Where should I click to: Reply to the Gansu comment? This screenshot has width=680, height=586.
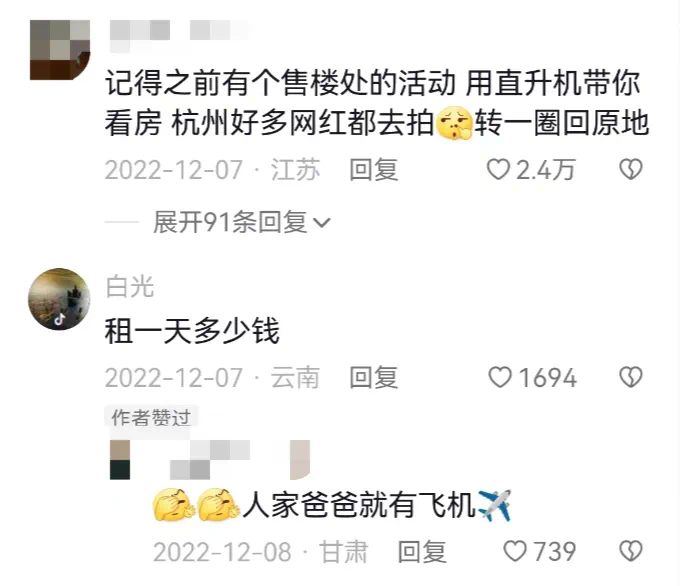click(x=422, y=551)
